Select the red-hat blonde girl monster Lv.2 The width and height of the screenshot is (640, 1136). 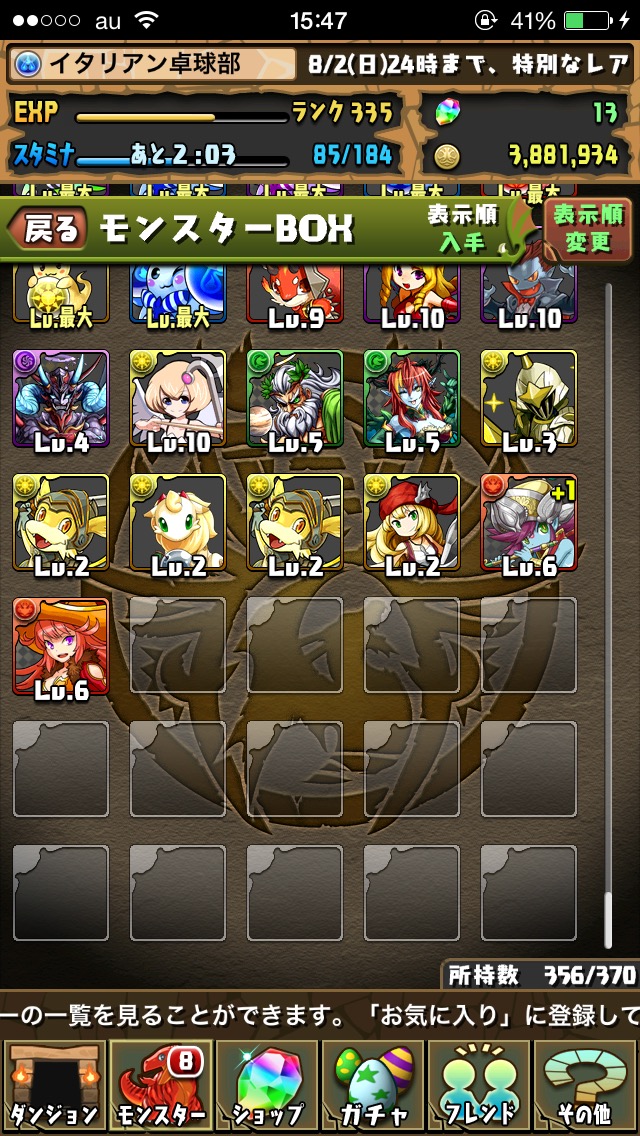pyautogui.click(x=412, y=522)
